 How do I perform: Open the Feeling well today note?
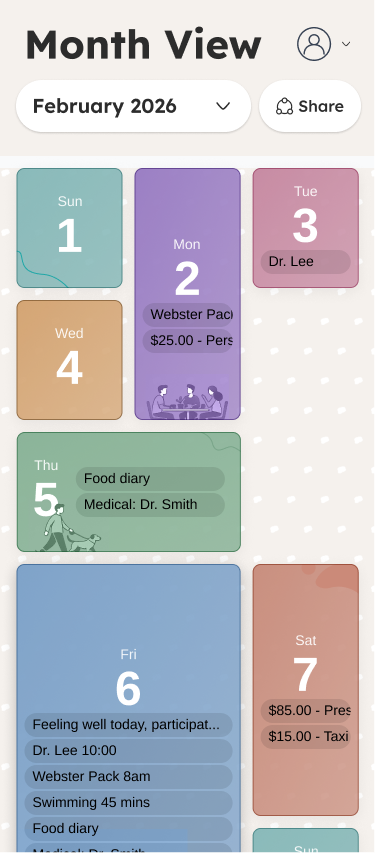coord(128,725)
